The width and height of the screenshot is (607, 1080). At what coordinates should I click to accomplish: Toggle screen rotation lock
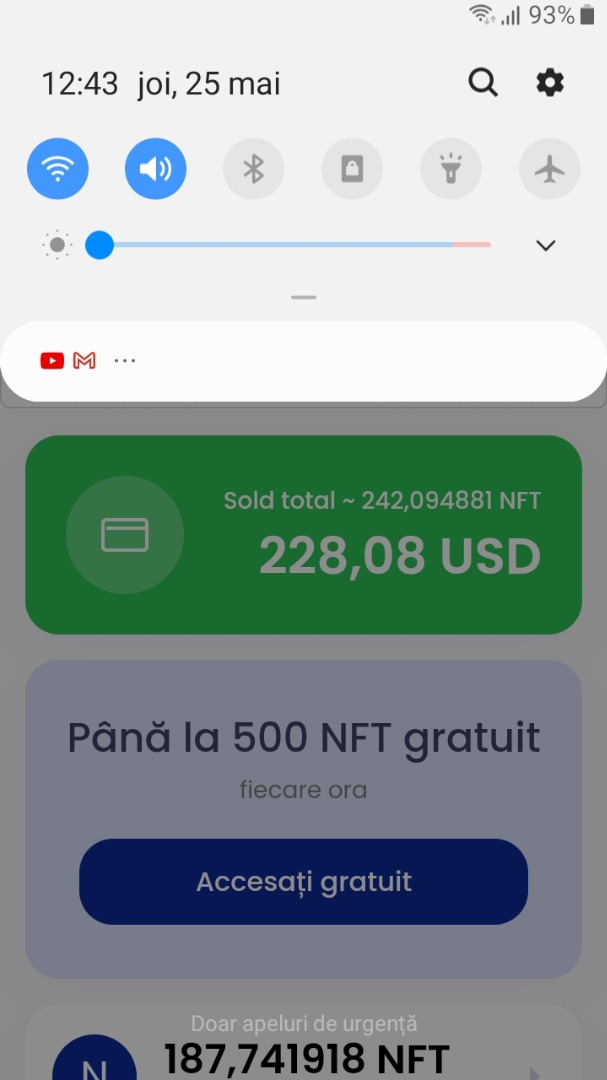tap(352, 168)
